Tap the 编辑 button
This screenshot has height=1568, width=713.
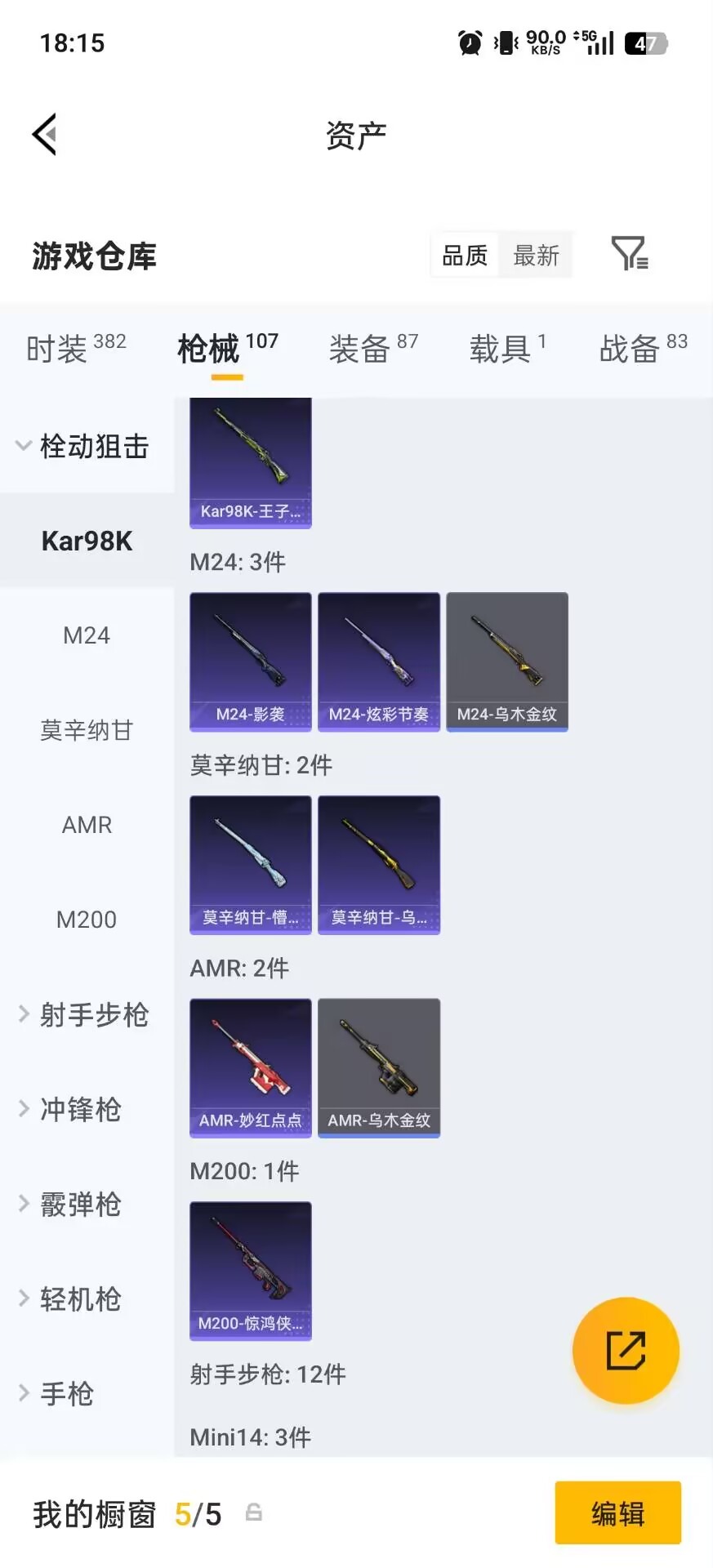(x=618, y=1513)
